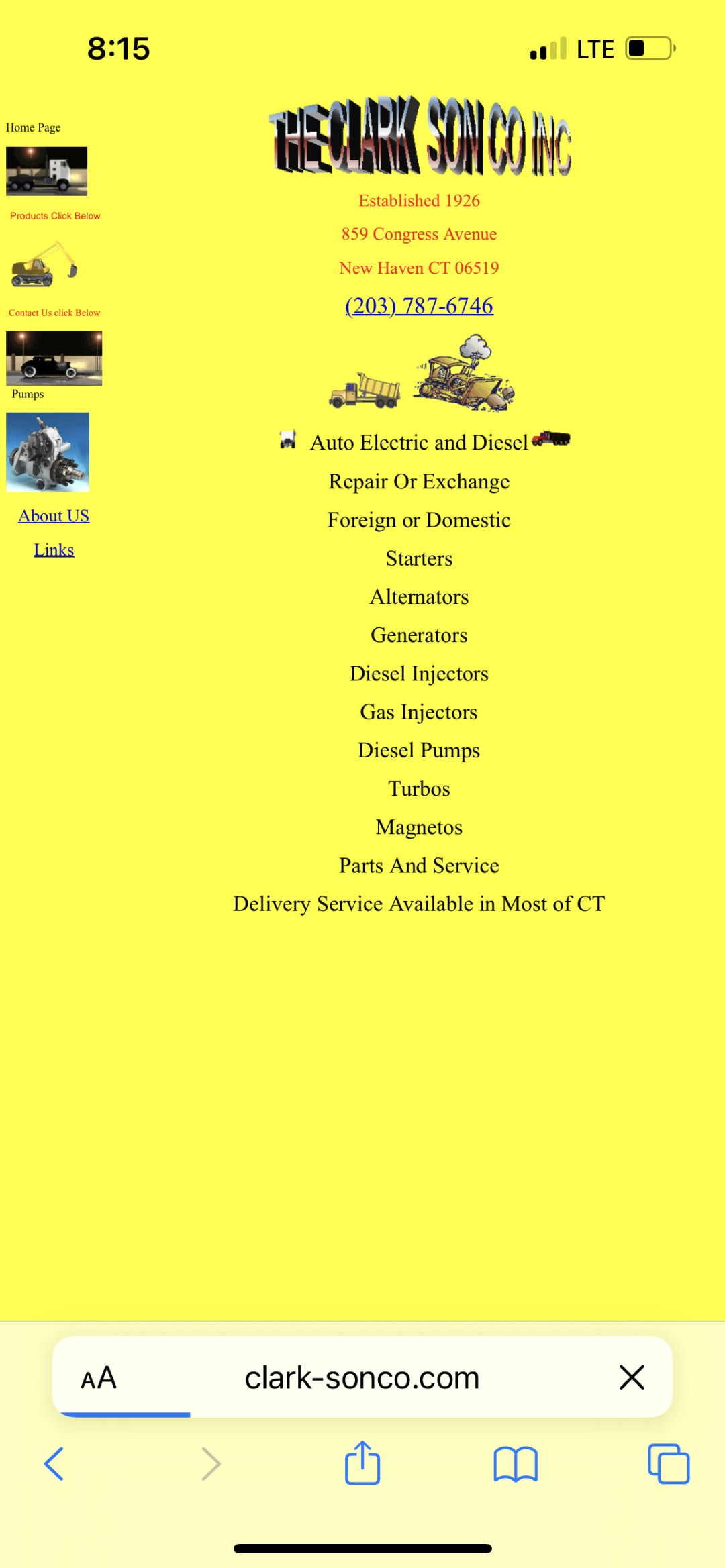The height and width of the screenshot is (1568, 725).
Task: Open the Links page
Action: click(54, 550)
